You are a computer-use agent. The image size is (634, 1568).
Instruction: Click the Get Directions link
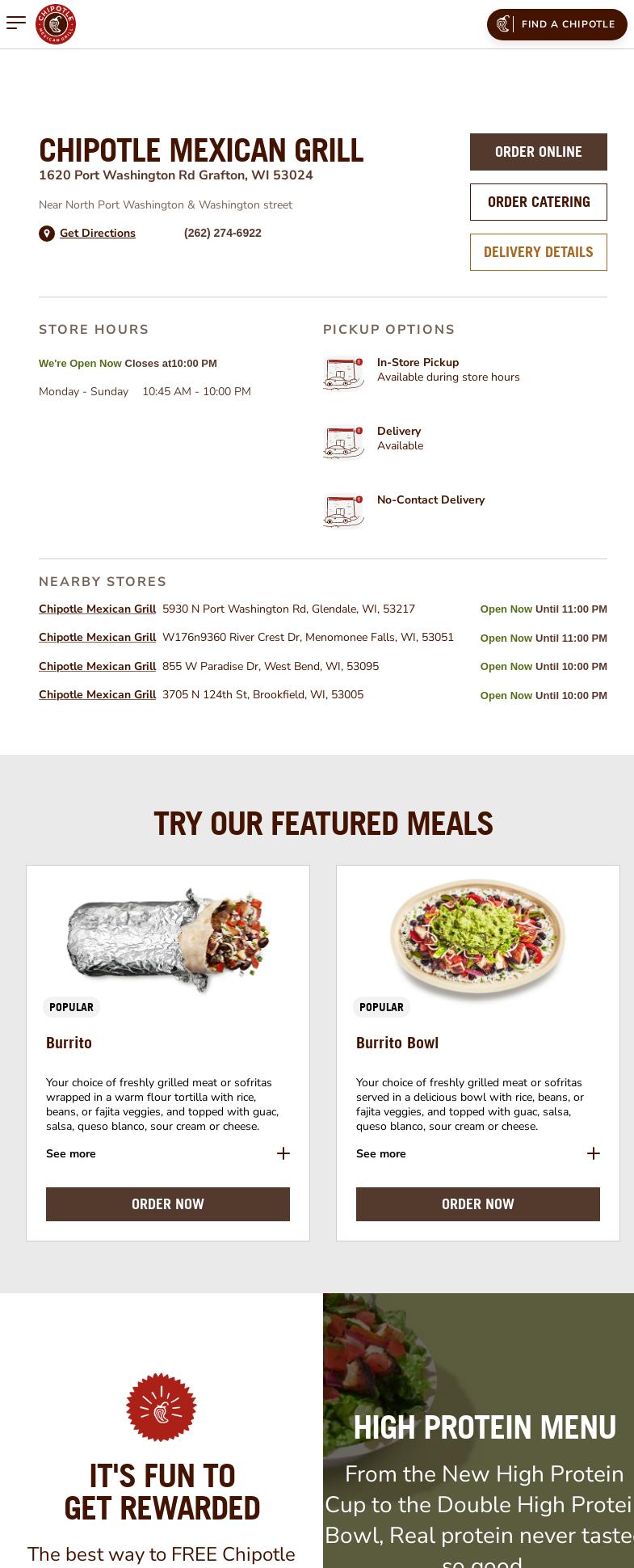tap(98, 234)
